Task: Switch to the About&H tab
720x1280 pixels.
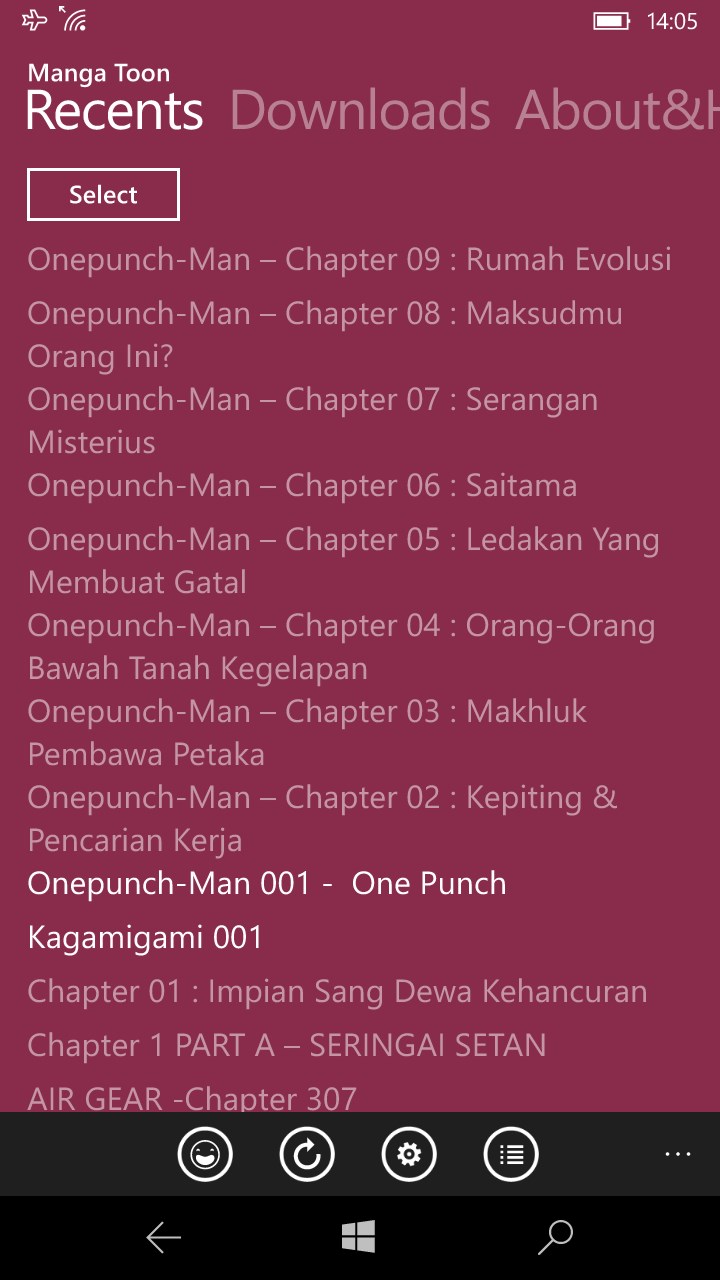Action: [615, 110]
